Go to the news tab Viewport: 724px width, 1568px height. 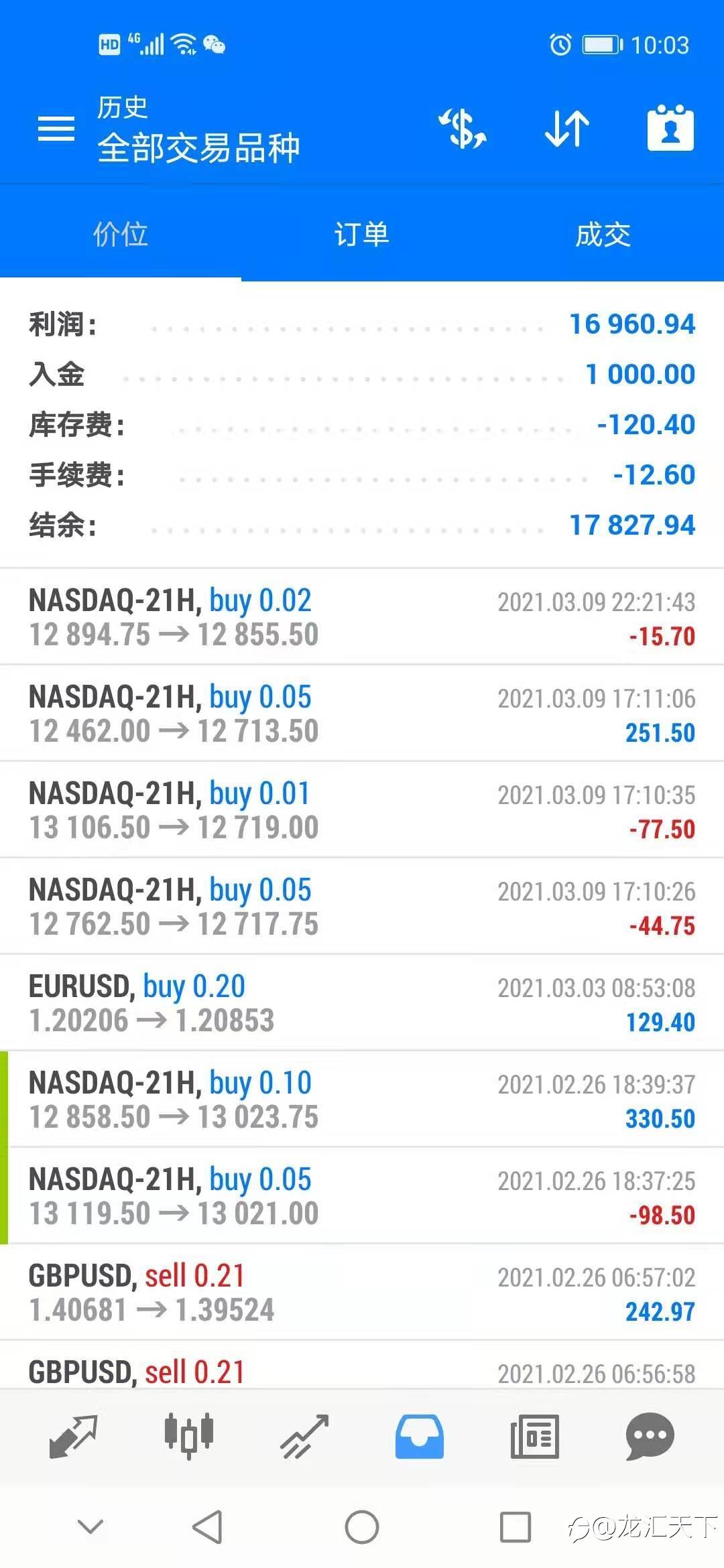(534, 1436)
